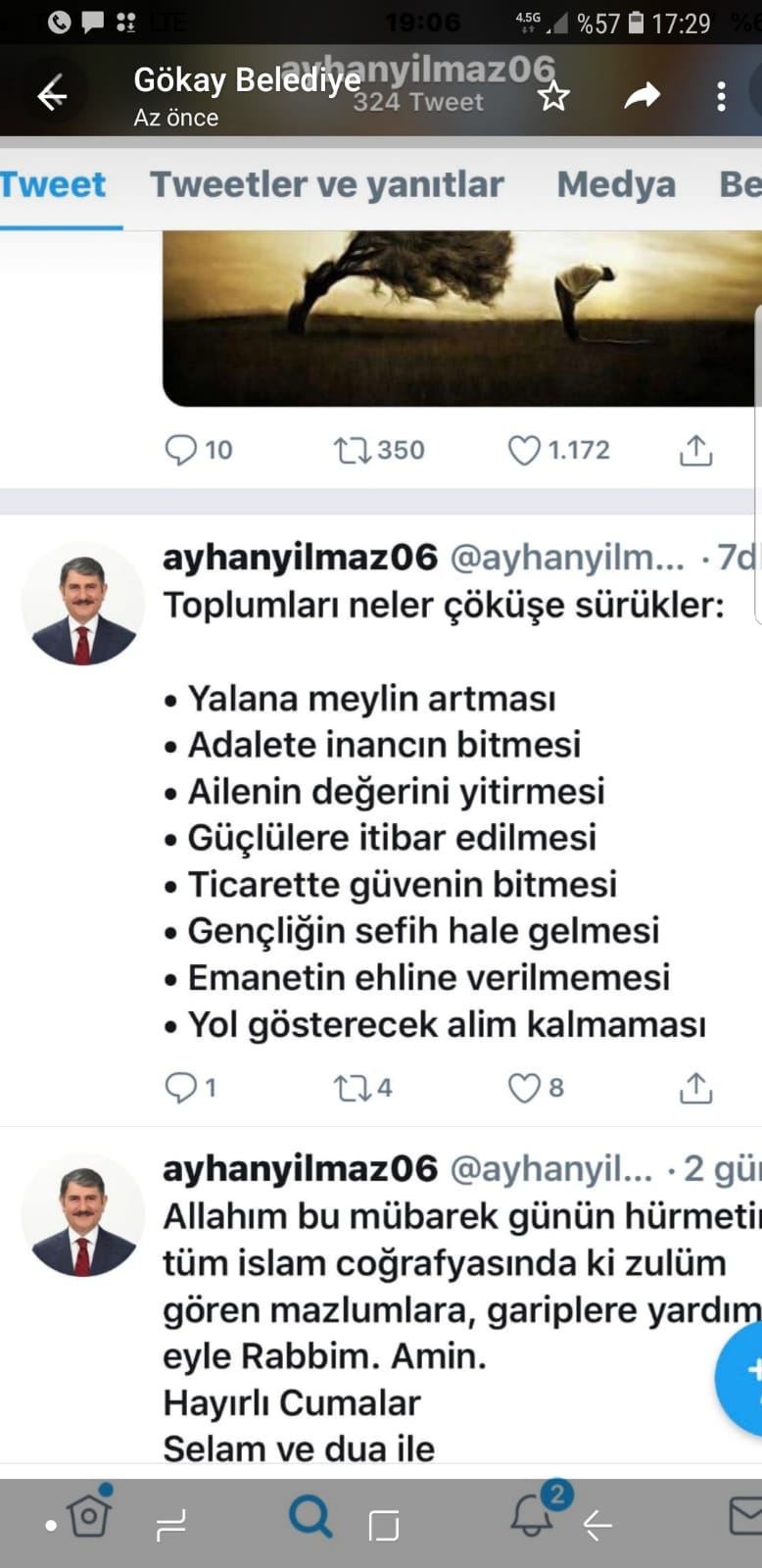
Task: Switch to the Medya tab
Action: 616,184
